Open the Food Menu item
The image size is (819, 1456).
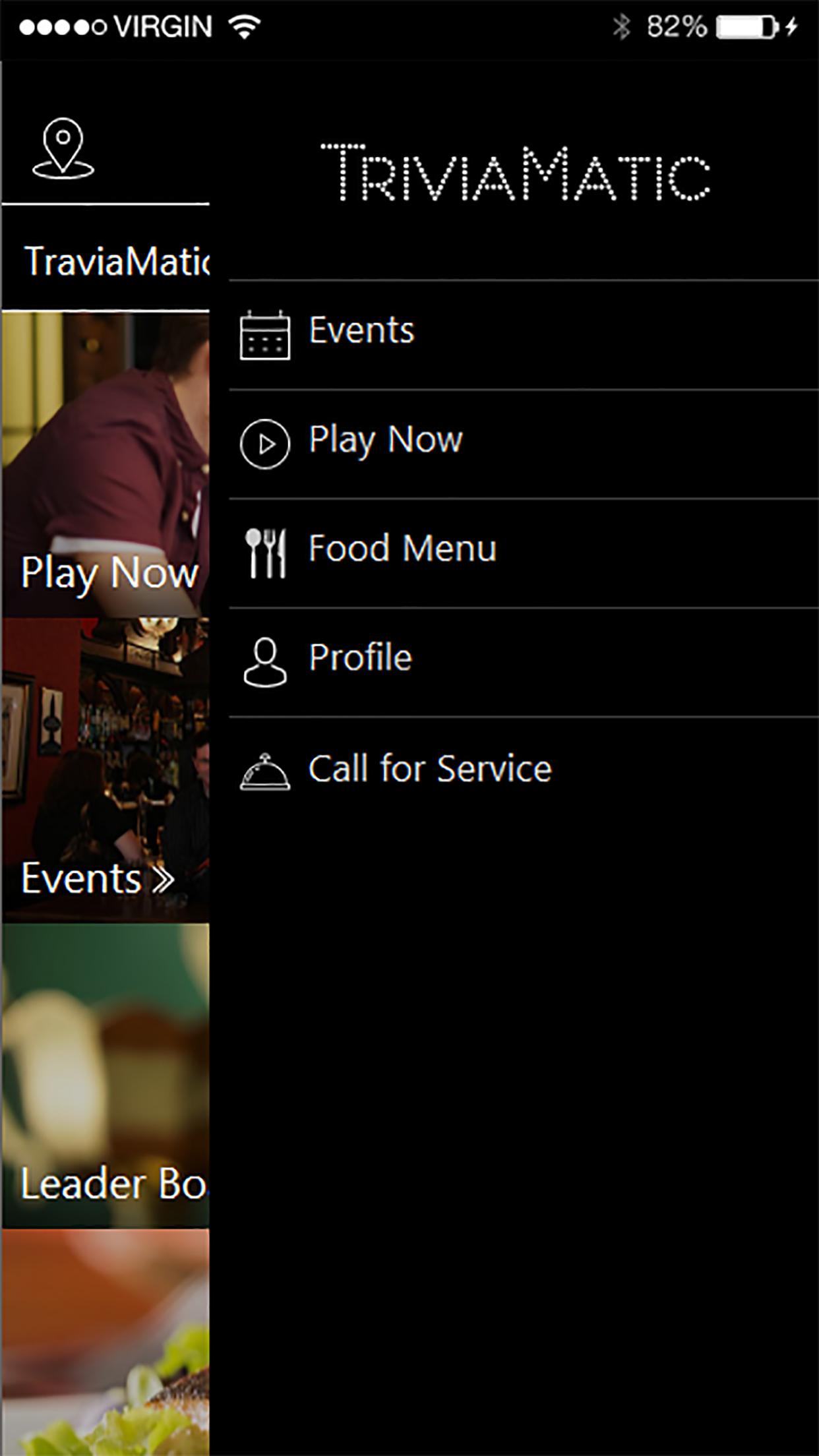click(x=402, y=549)
